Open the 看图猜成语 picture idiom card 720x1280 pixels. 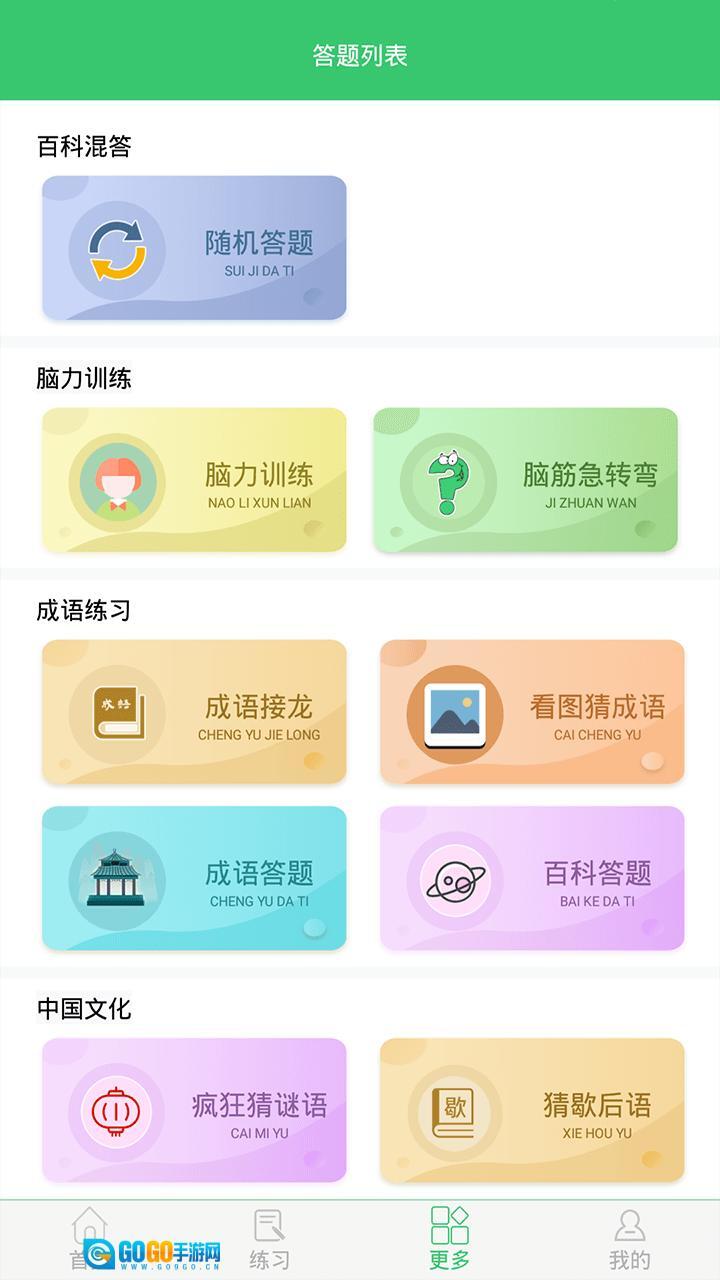(x=532, y=712)
